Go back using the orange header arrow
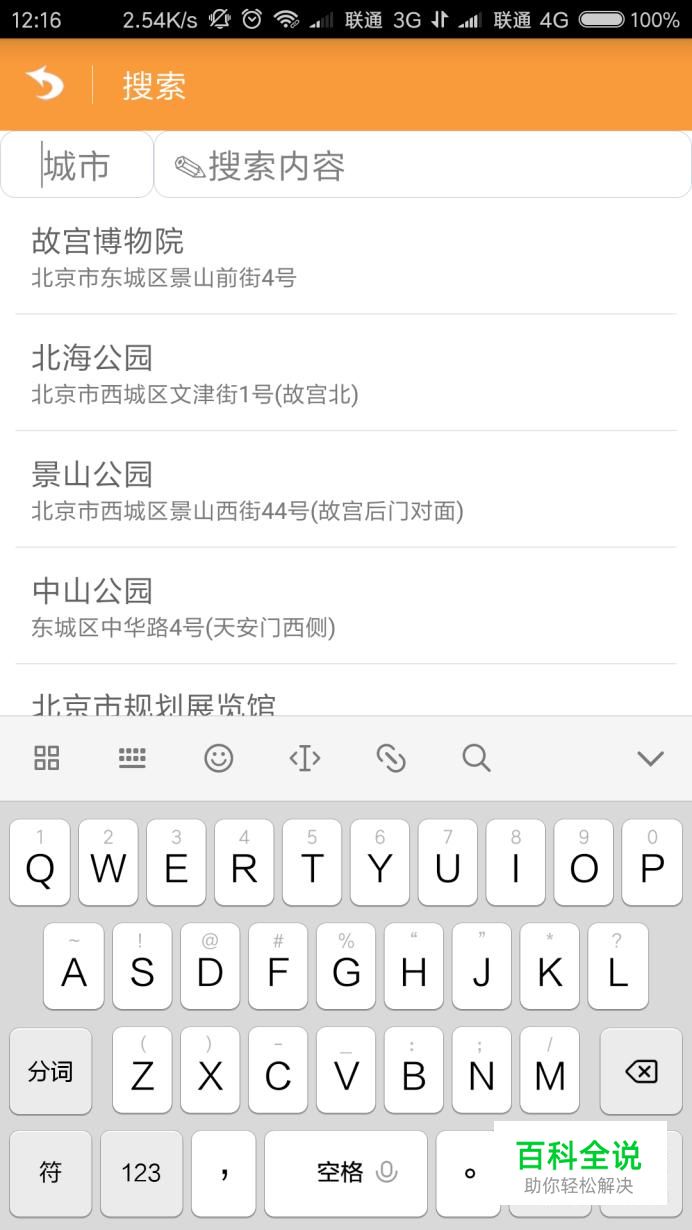The width and height of the screenshot is (692, 1230). click(45, 84)
